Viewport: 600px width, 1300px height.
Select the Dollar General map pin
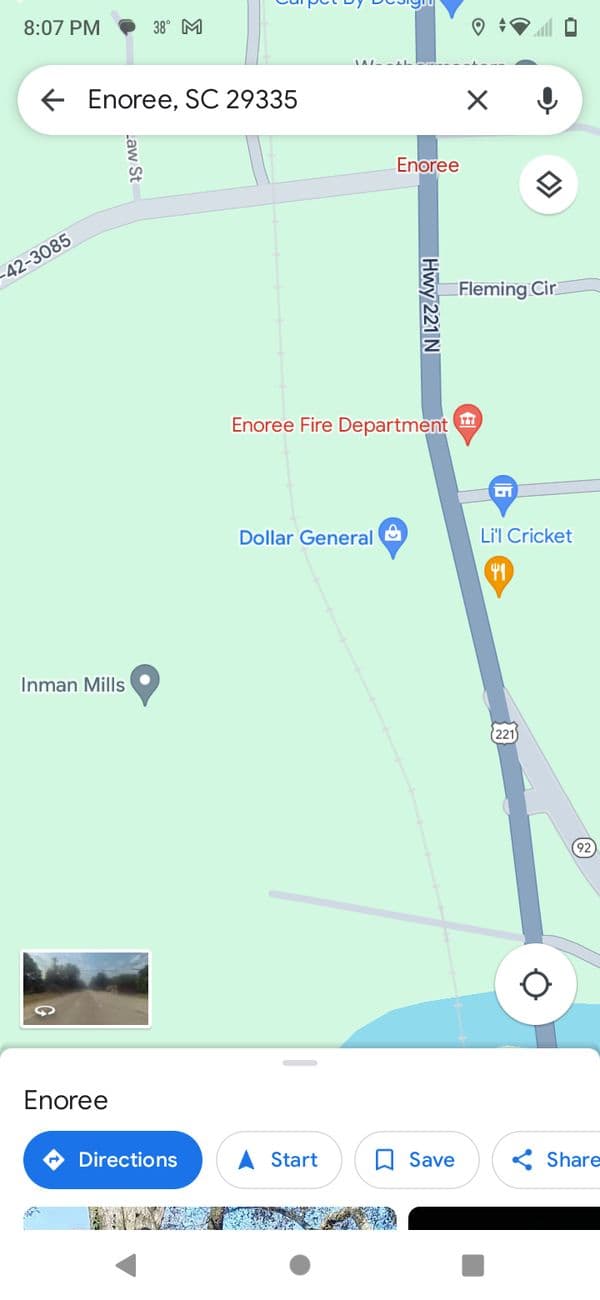[x=394, y=536]
